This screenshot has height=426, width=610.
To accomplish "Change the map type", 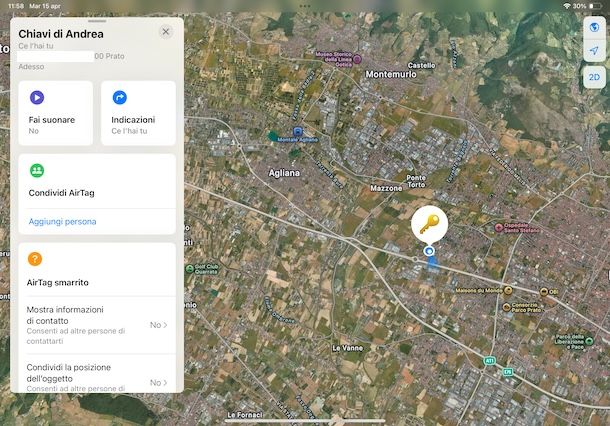I will pyautogui.click(x=593, y=27).
